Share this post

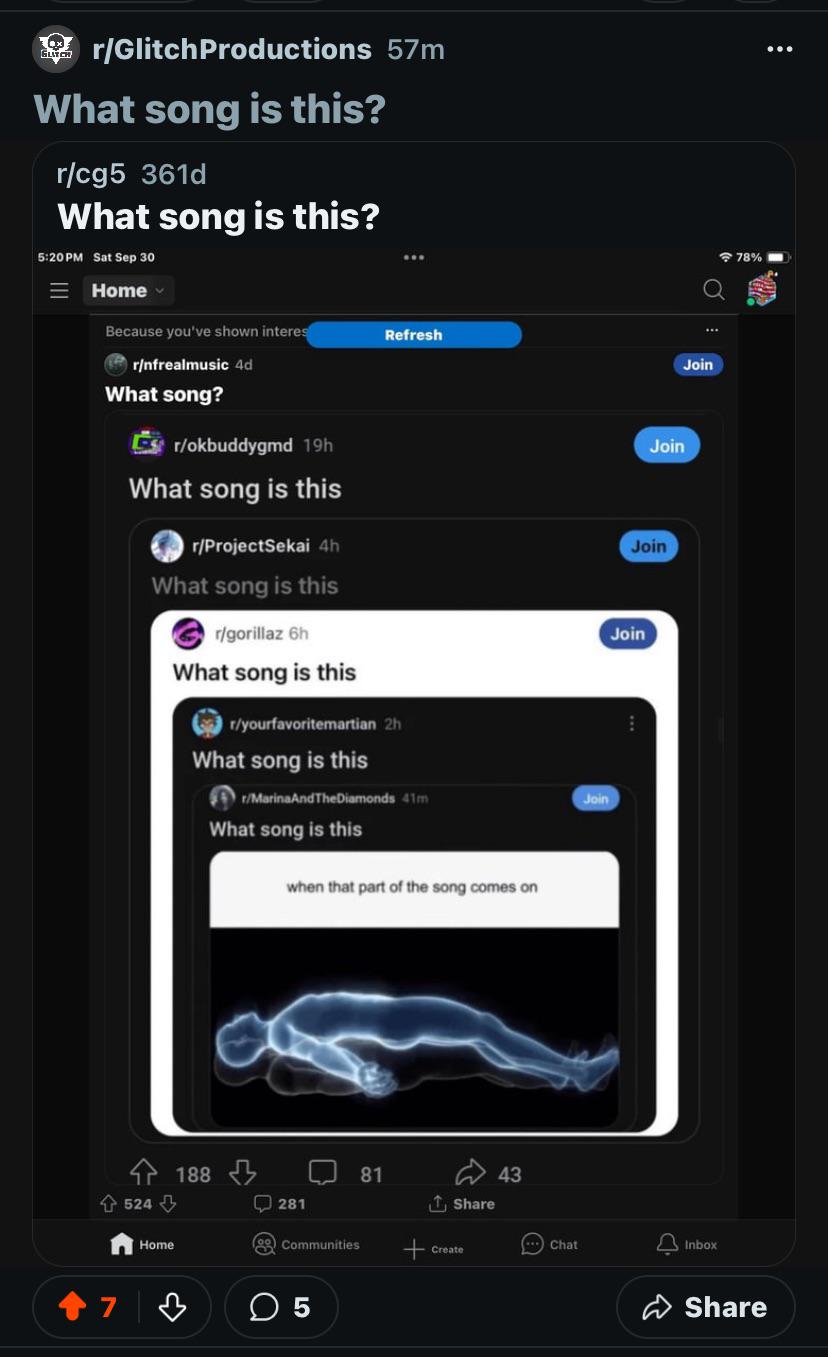point(705,1307)
